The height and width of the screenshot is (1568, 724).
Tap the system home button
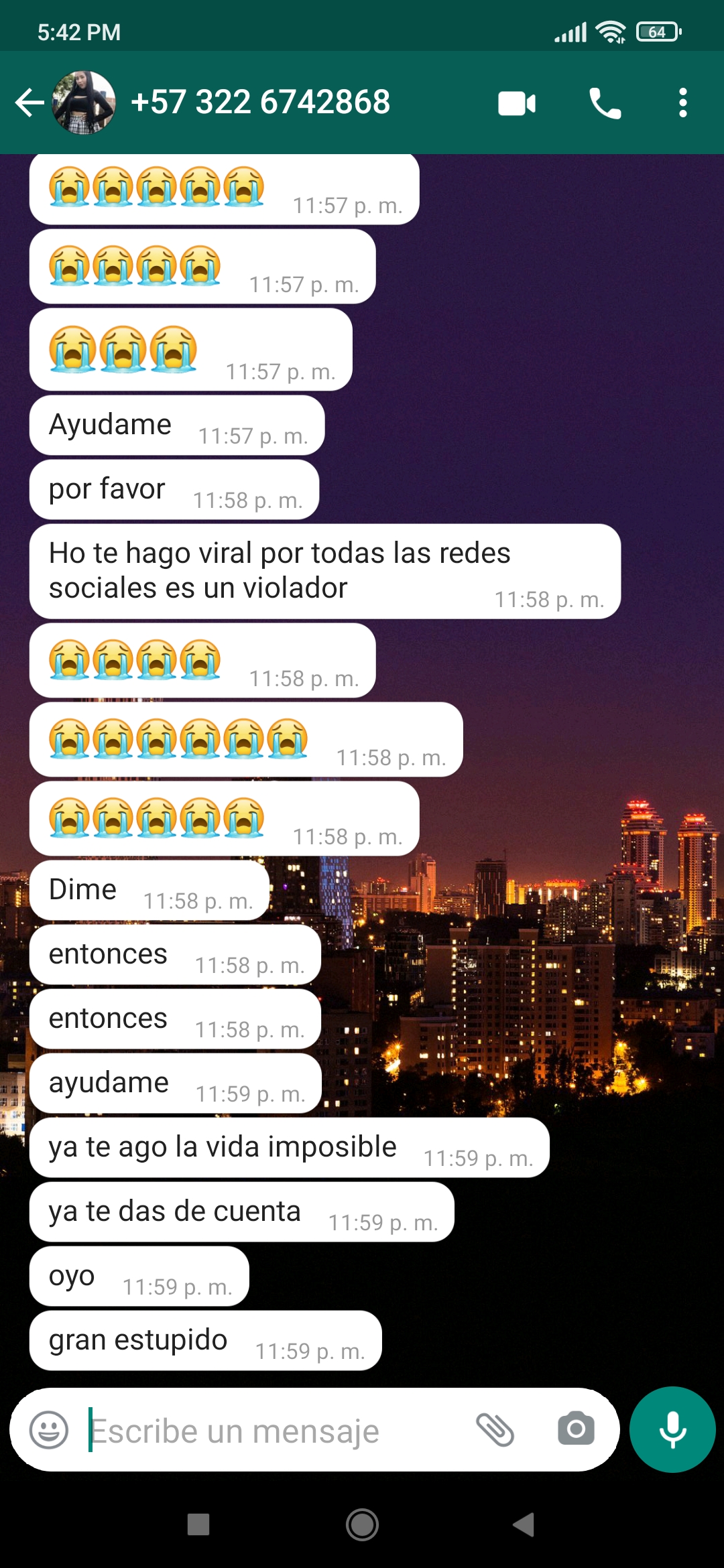pos(362,1525)
